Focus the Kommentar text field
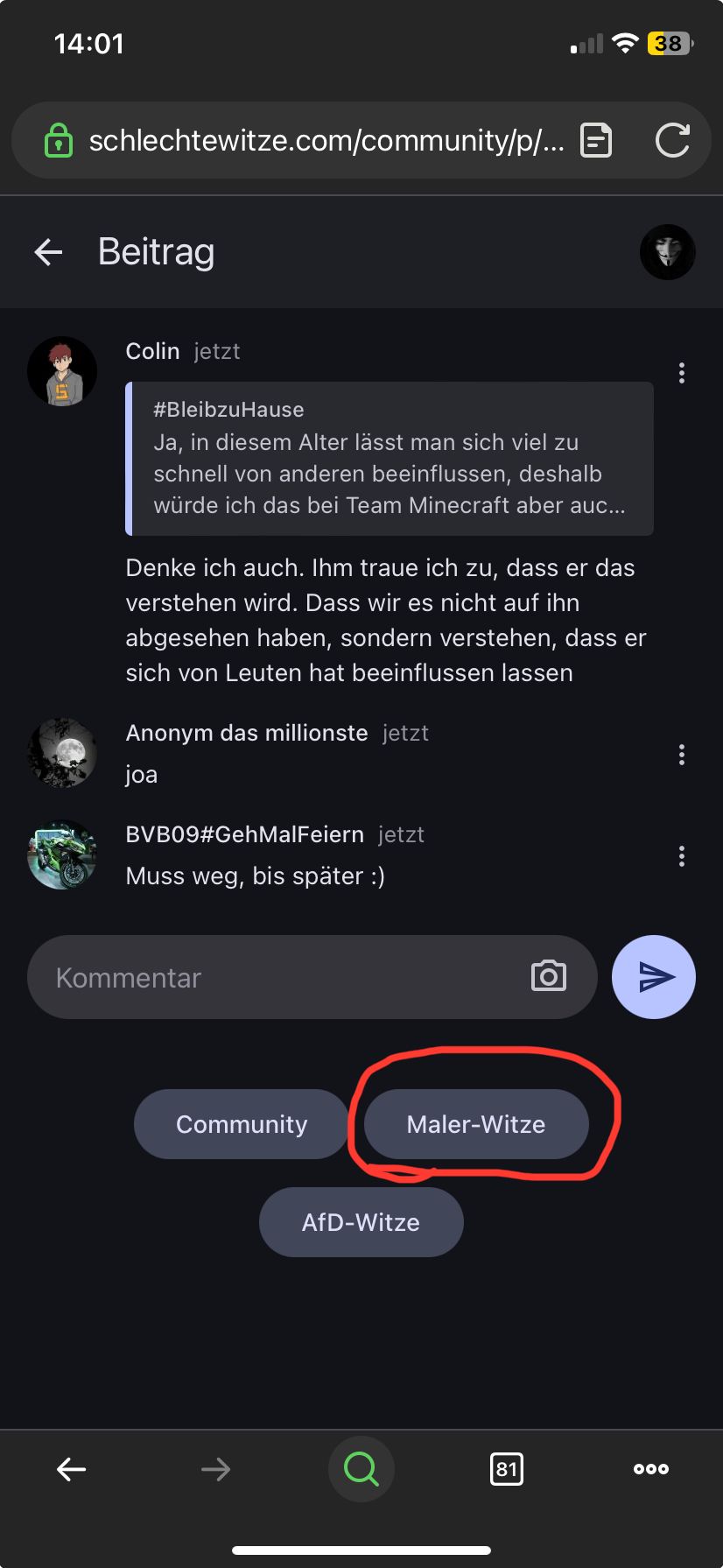This screenshot has height=1568, width=723. click(x=280, y=977)
